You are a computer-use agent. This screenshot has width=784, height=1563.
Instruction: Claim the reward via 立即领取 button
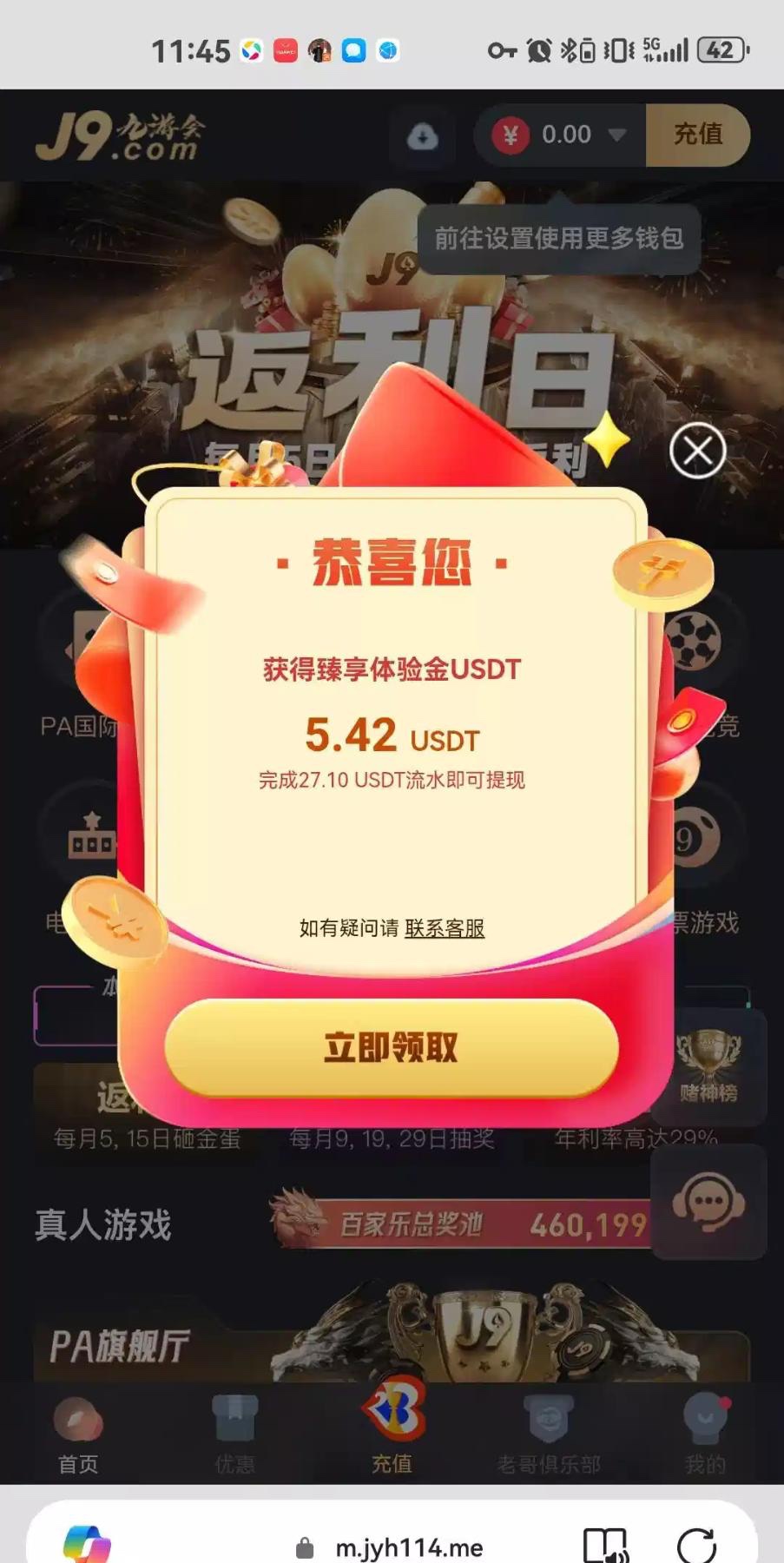coord(392,1047)
